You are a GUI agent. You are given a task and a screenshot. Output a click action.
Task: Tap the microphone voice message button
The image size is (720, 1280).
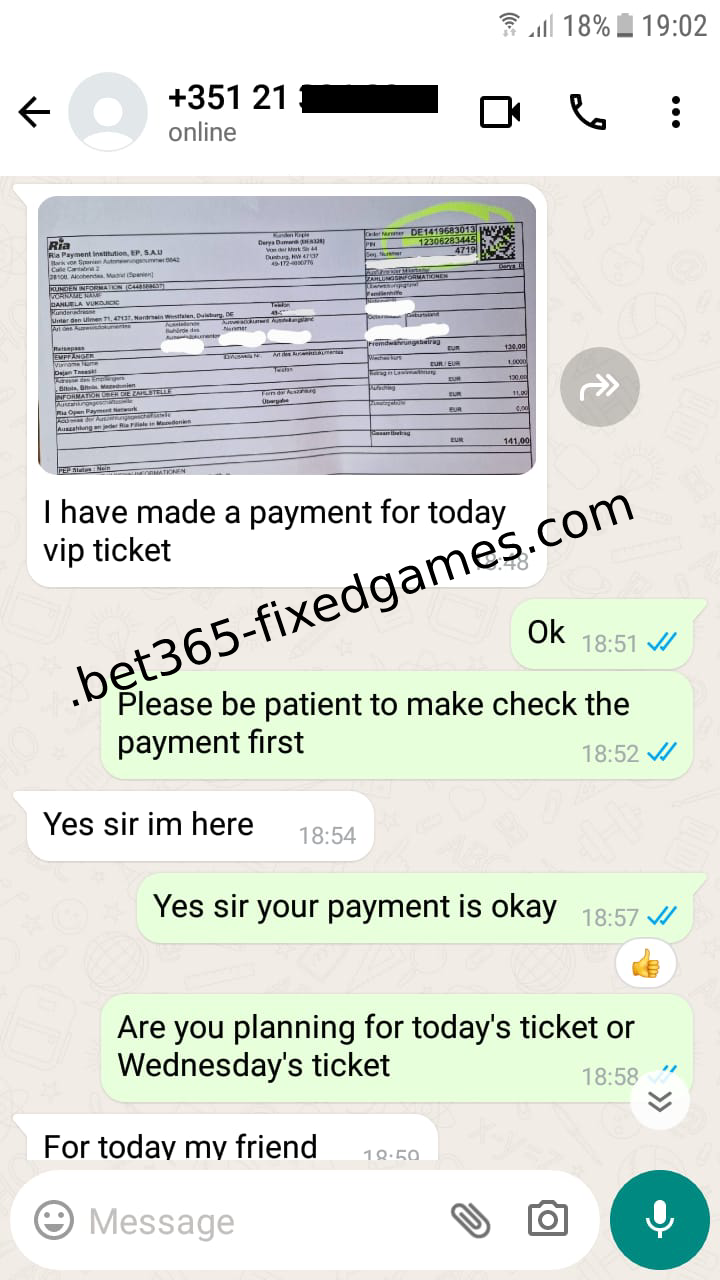click(x=659, y=1219)
